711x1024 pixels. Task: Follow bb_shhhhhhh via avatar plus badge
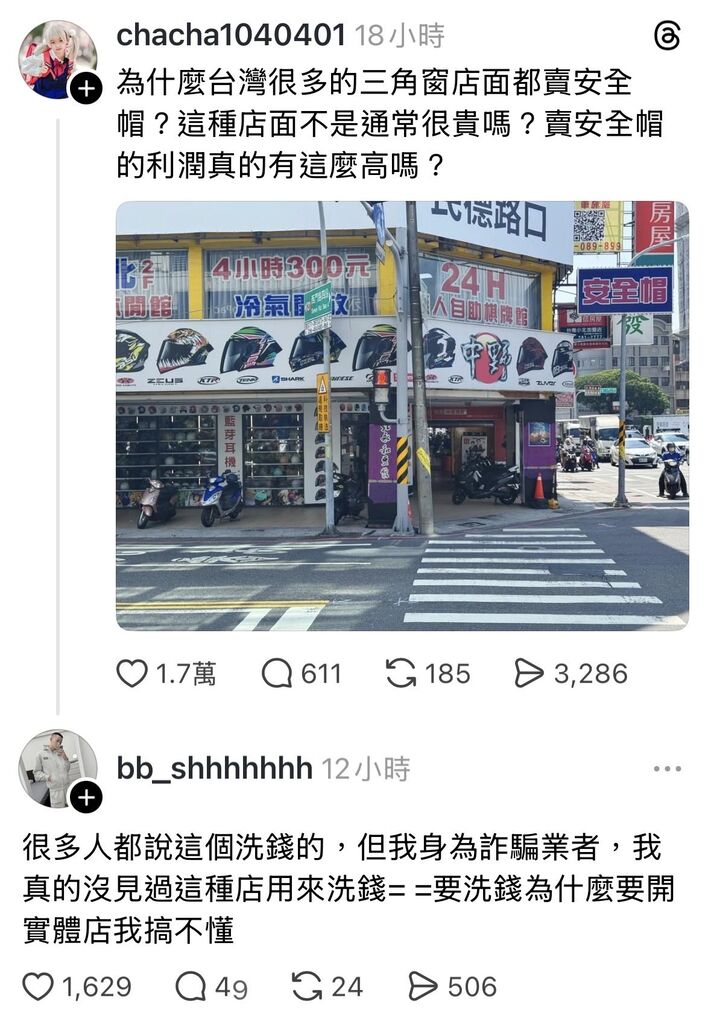click(x=87, y=797)
